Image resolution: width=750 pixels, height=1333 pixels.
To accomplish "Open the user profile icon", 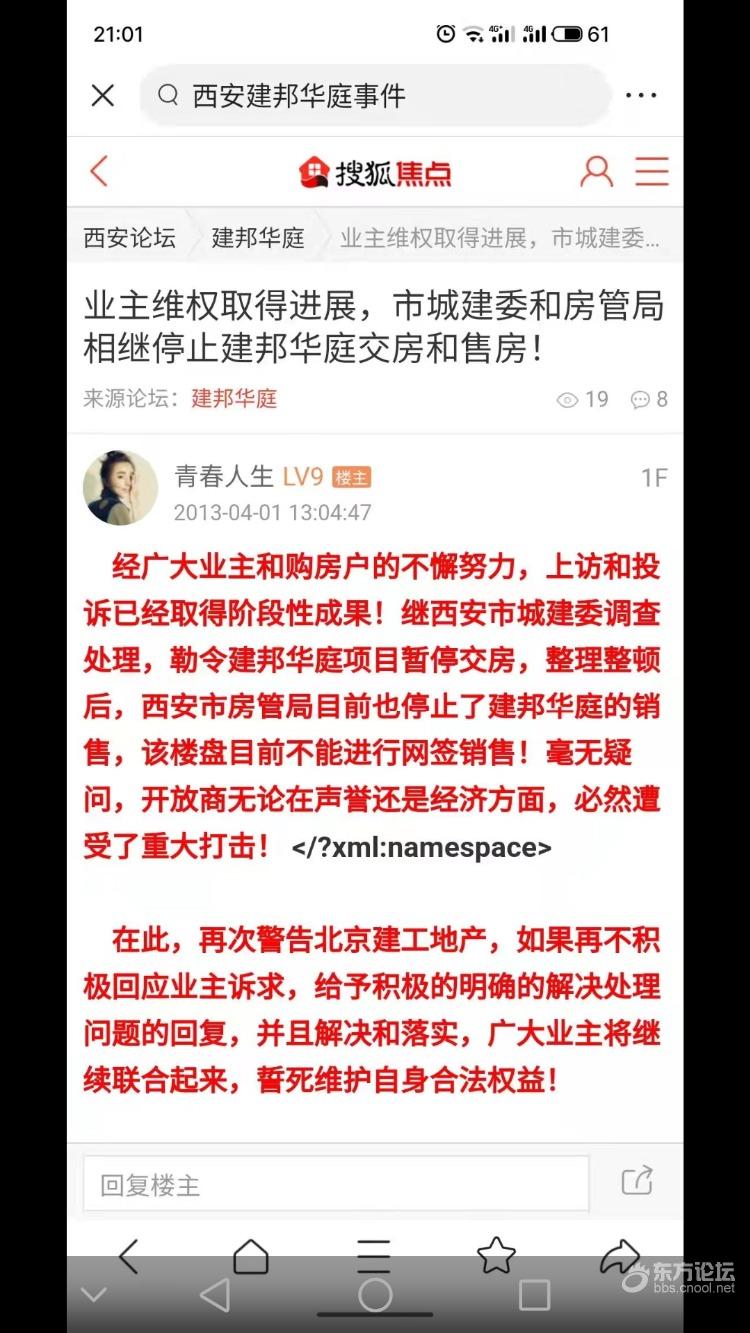I will click(x=596, y=171).
